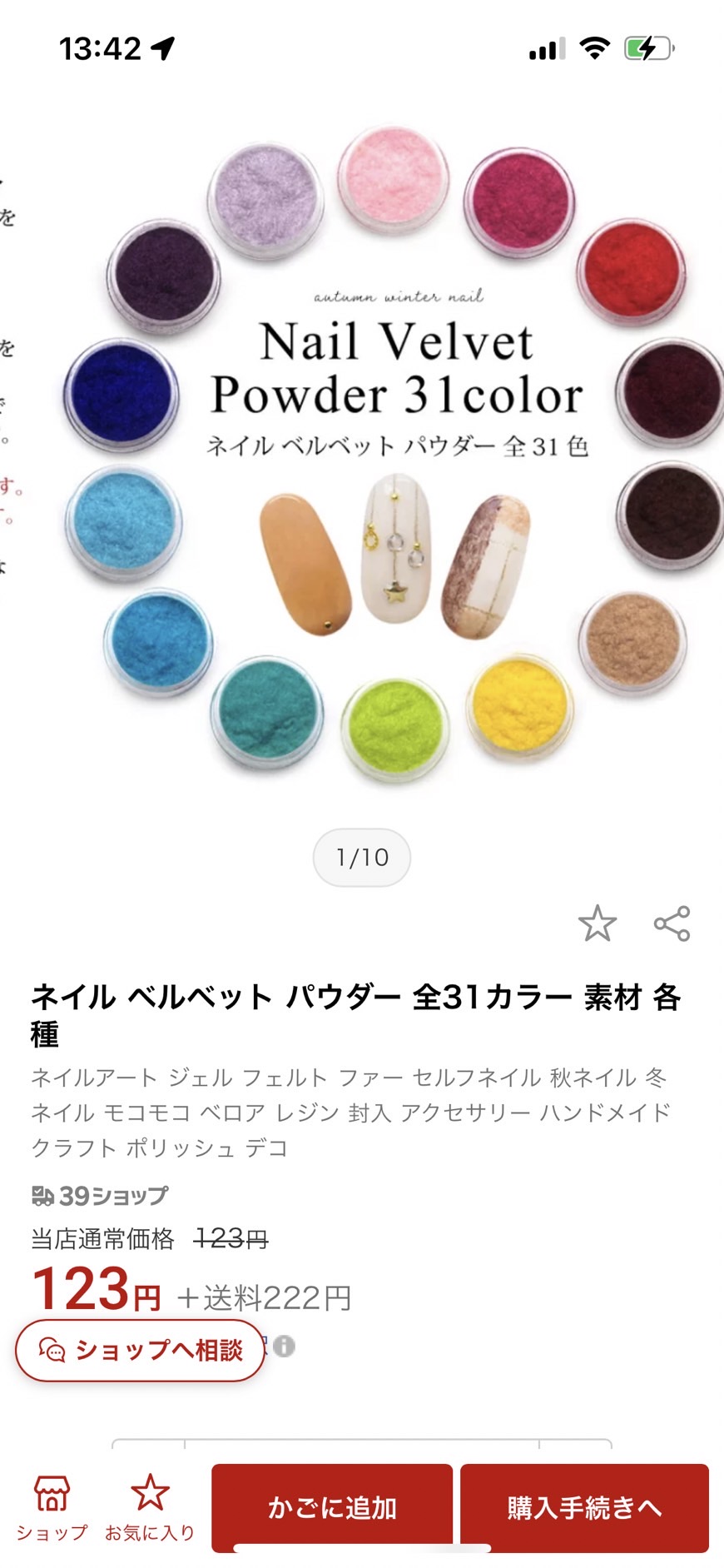Save to お気に入り in bottom bar
Image resolution: width=724 pixels, height=1568 pixels.
[x=150, y=1507]
